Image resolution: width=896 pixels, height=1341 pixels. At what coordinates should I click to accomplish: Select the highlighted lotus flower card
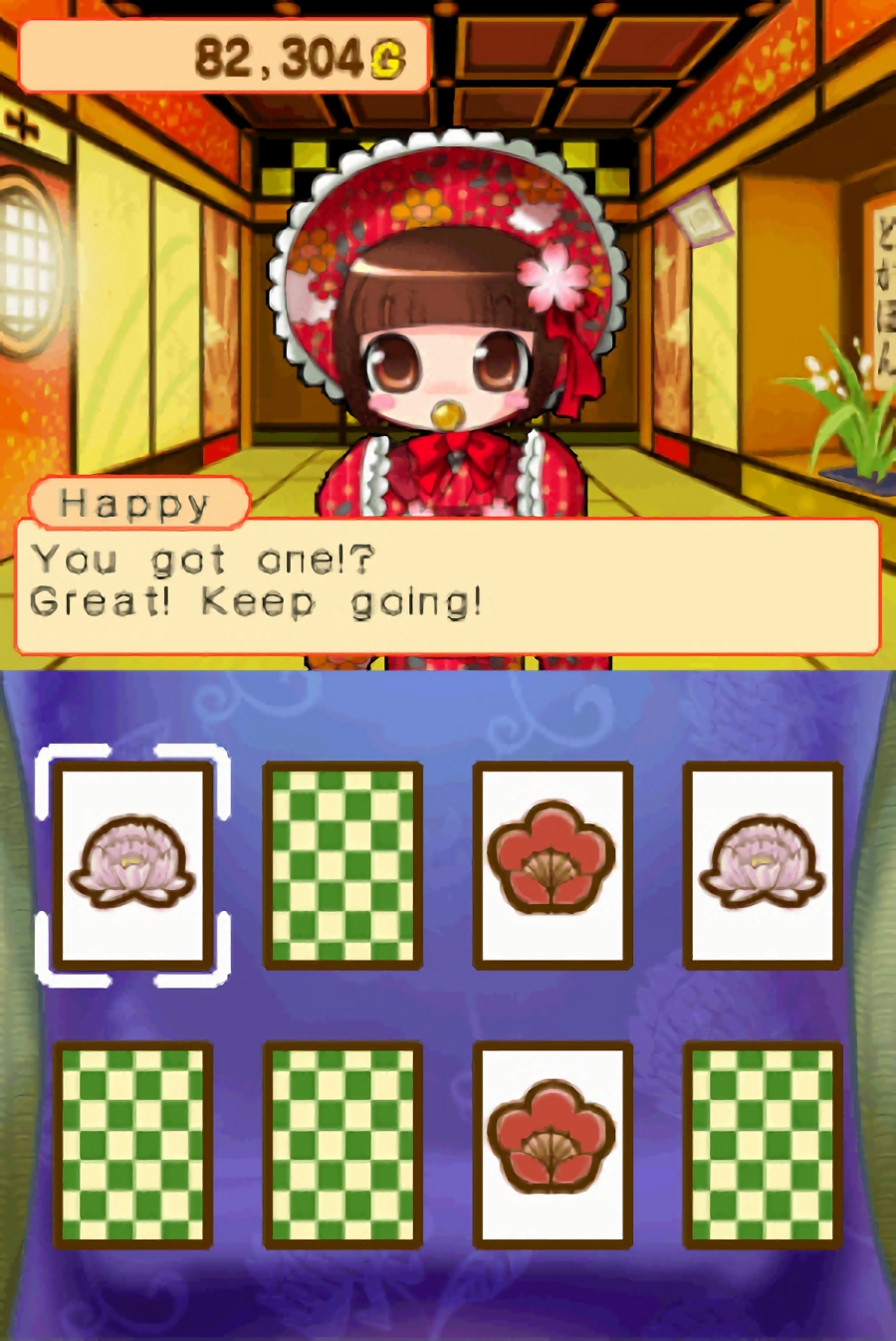pyautogui.click(x=132, y=865)
